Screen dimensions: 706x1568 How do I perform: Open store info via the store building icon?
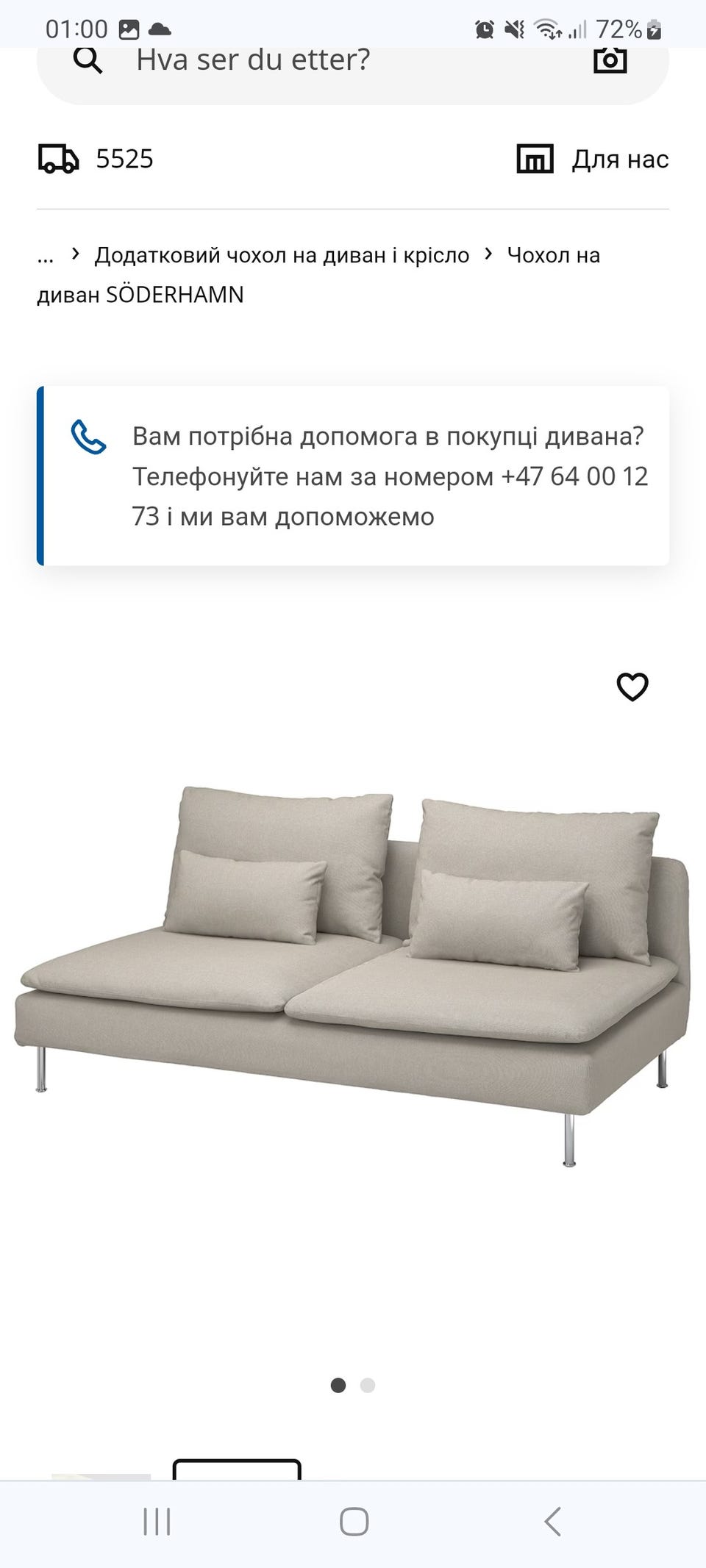coord(535,158)
